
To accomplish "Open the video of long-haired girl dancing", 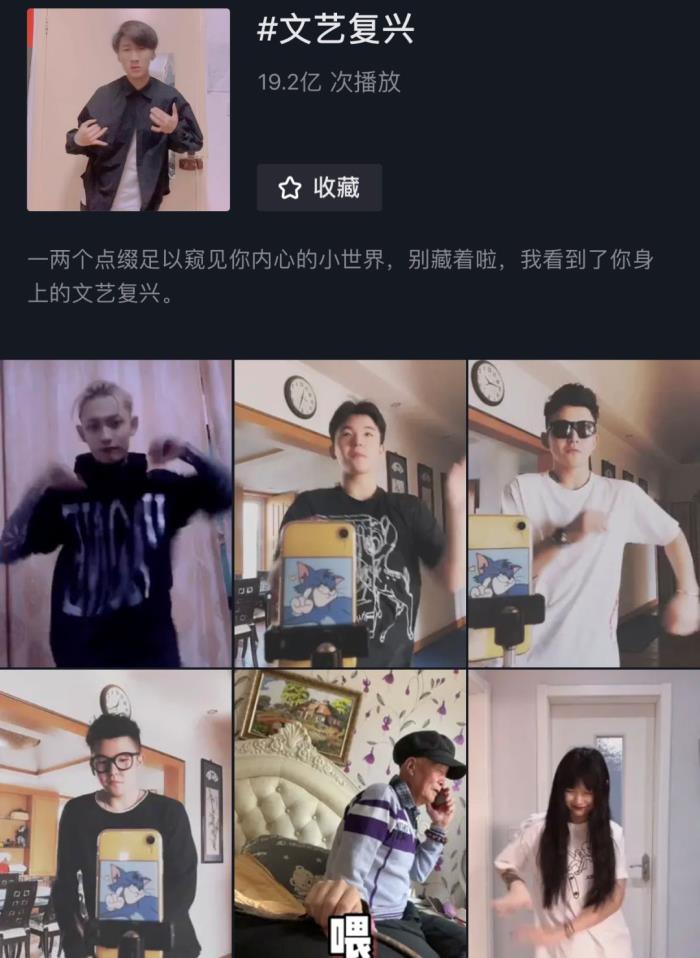I will point(584,814).
